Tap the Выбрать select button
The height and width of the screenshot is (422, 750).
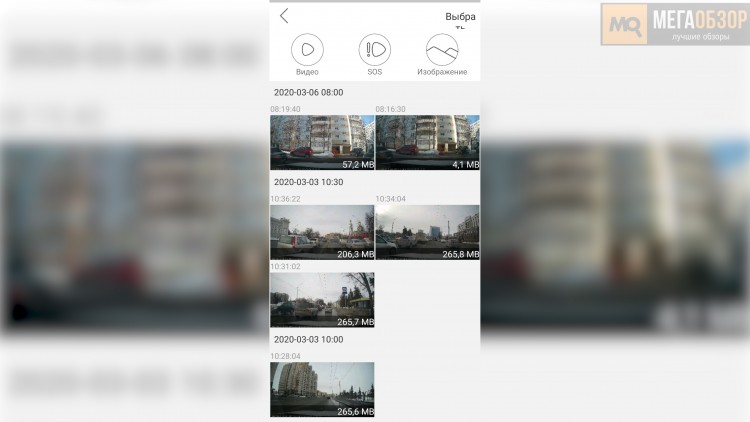click(460, 17)
